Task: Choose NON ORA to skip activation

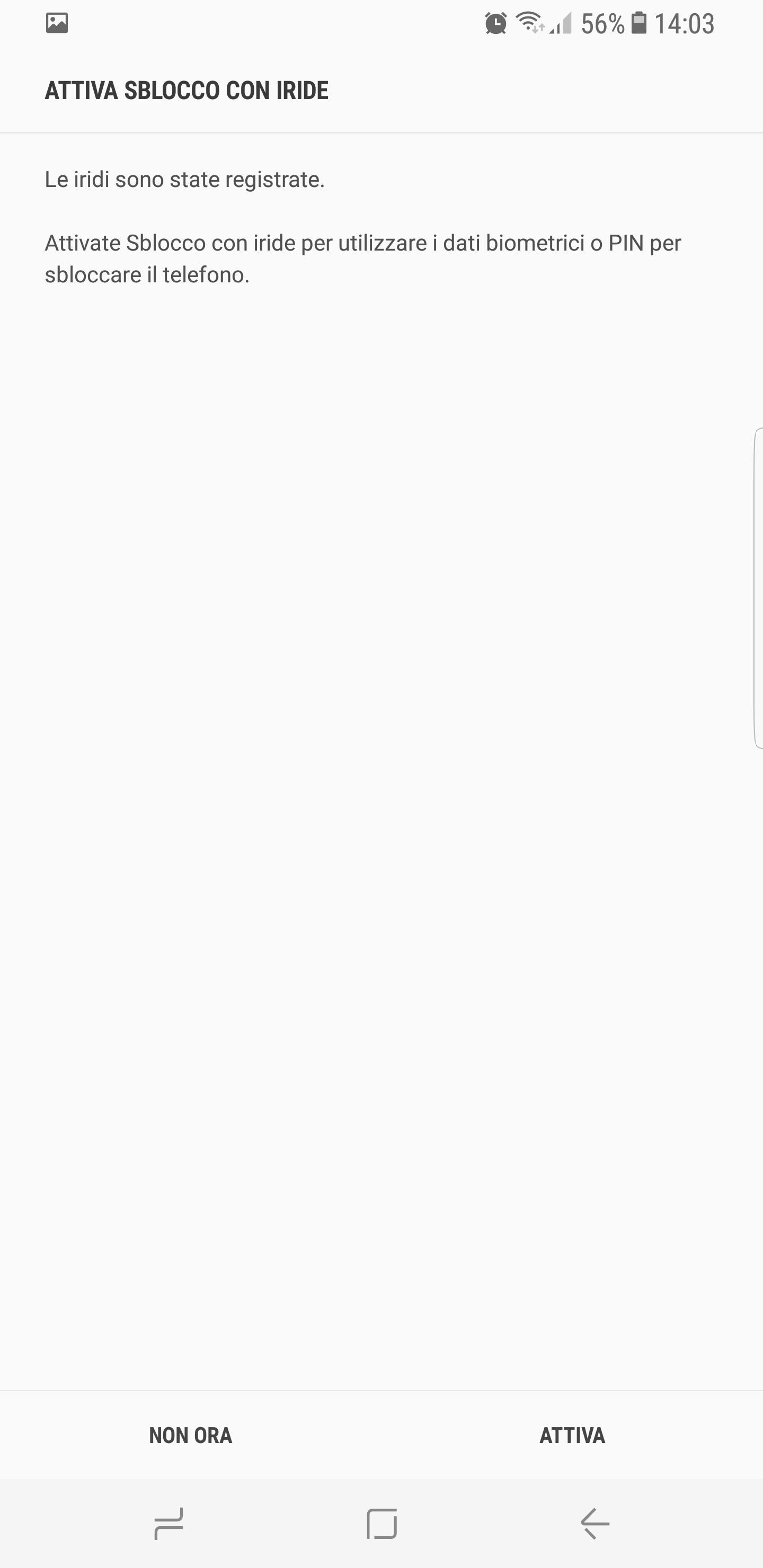Action: tap(191, 1436)
